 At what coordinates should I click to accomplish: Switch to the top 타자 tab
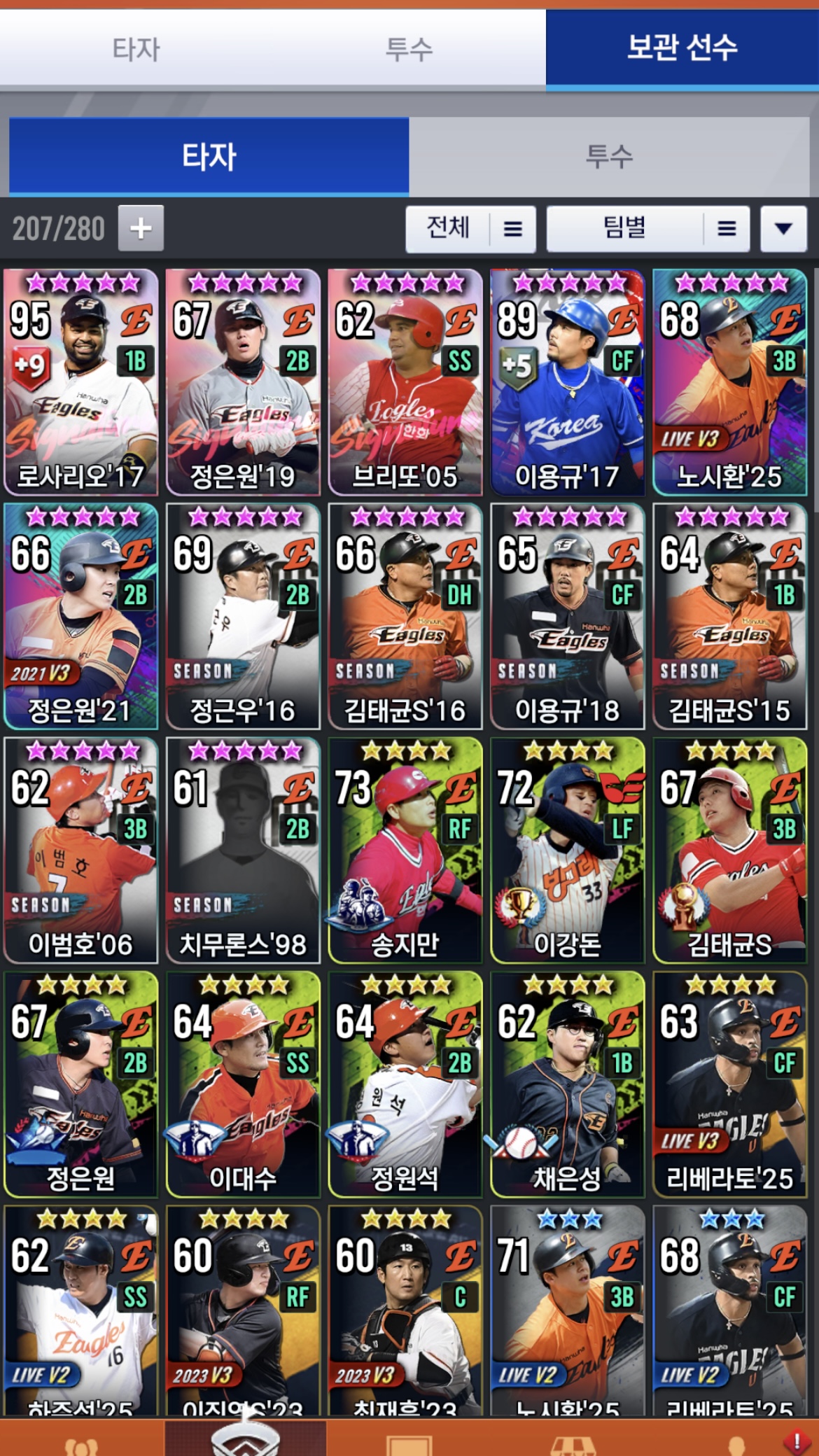[136, 49]
